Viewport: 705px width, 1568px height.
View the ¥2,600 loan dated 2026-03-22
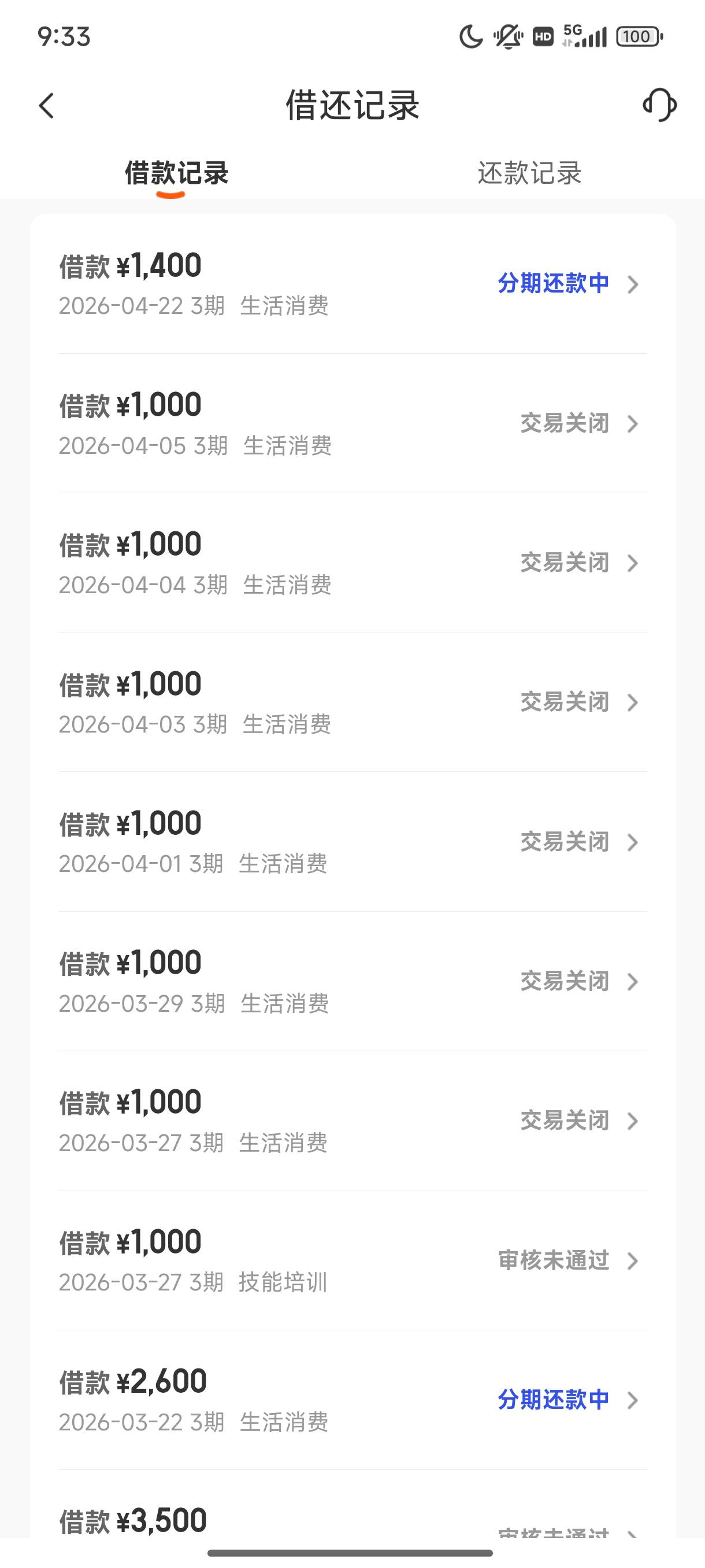(x=352, y=1400)
